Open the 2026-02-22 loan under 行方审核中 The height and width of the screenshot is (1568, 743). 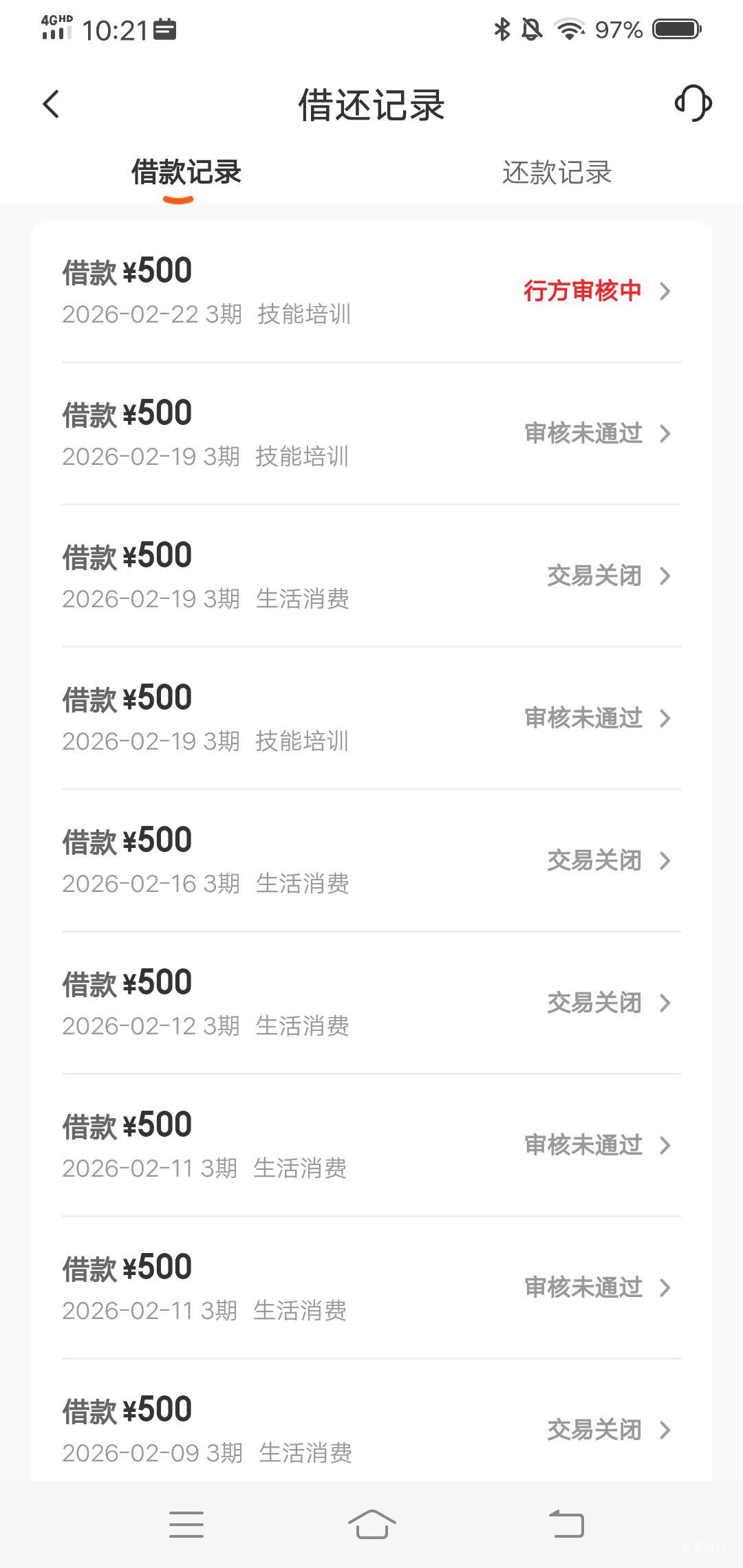tap(371, 291)
